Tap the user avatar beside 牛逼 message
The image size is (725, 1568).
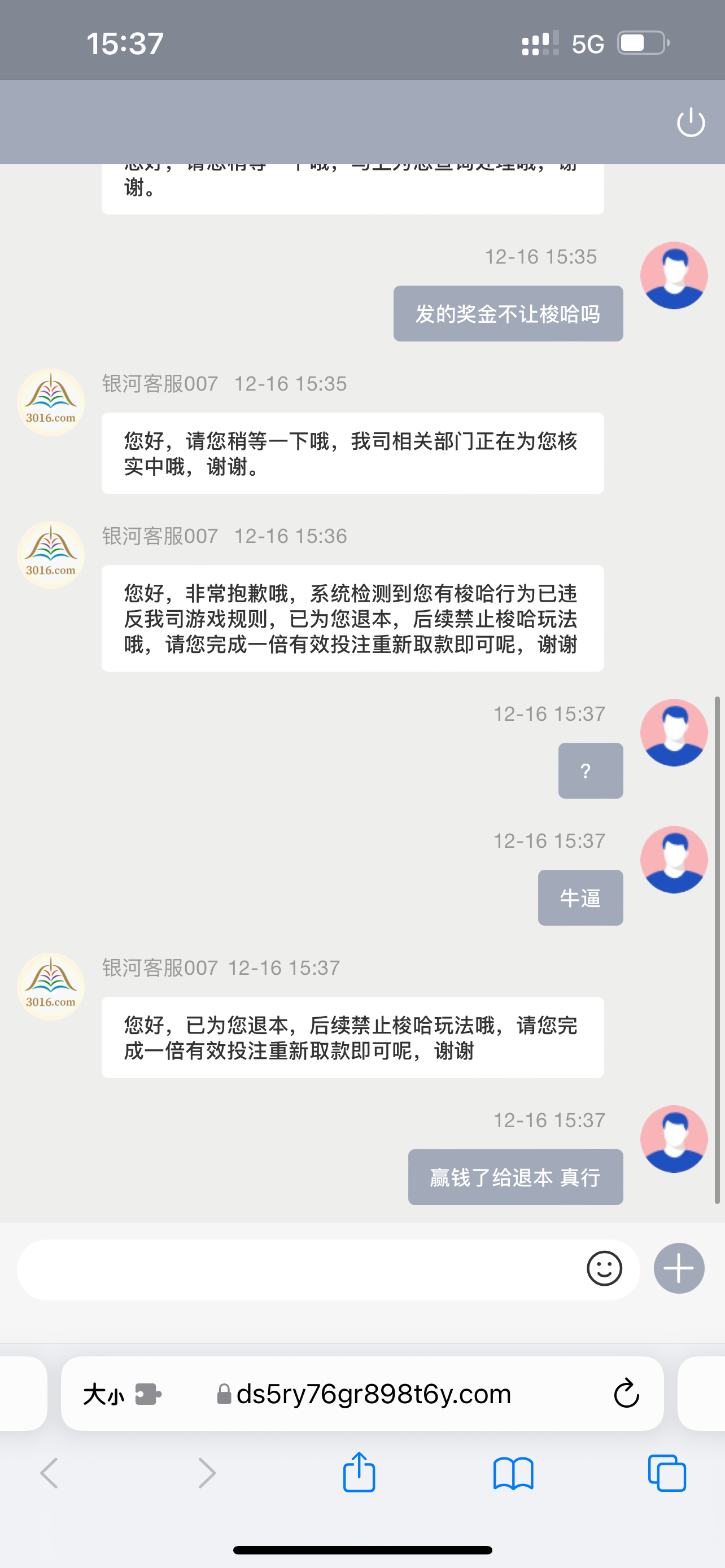click(x=674, y=860)
